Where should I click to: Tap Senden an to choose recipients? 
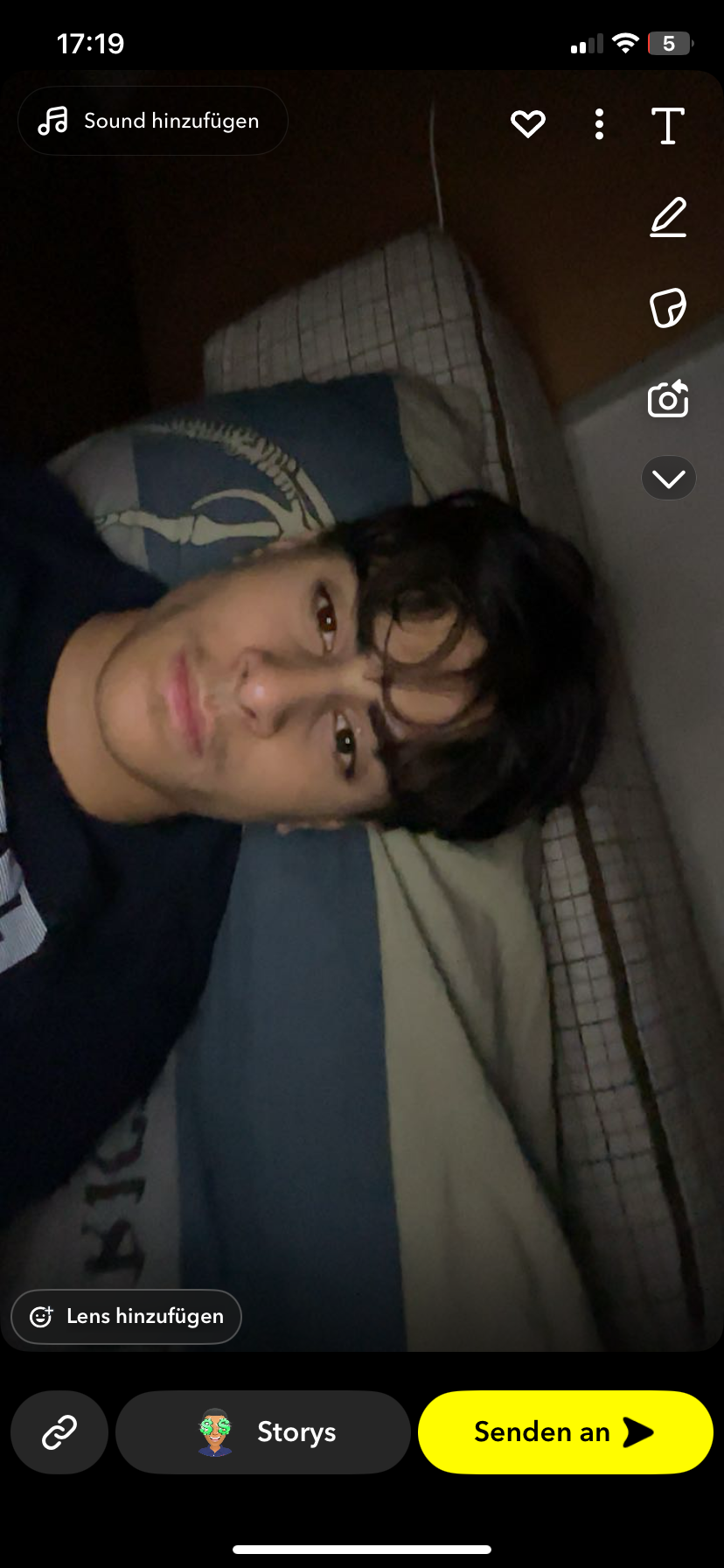coord(565,1432)
